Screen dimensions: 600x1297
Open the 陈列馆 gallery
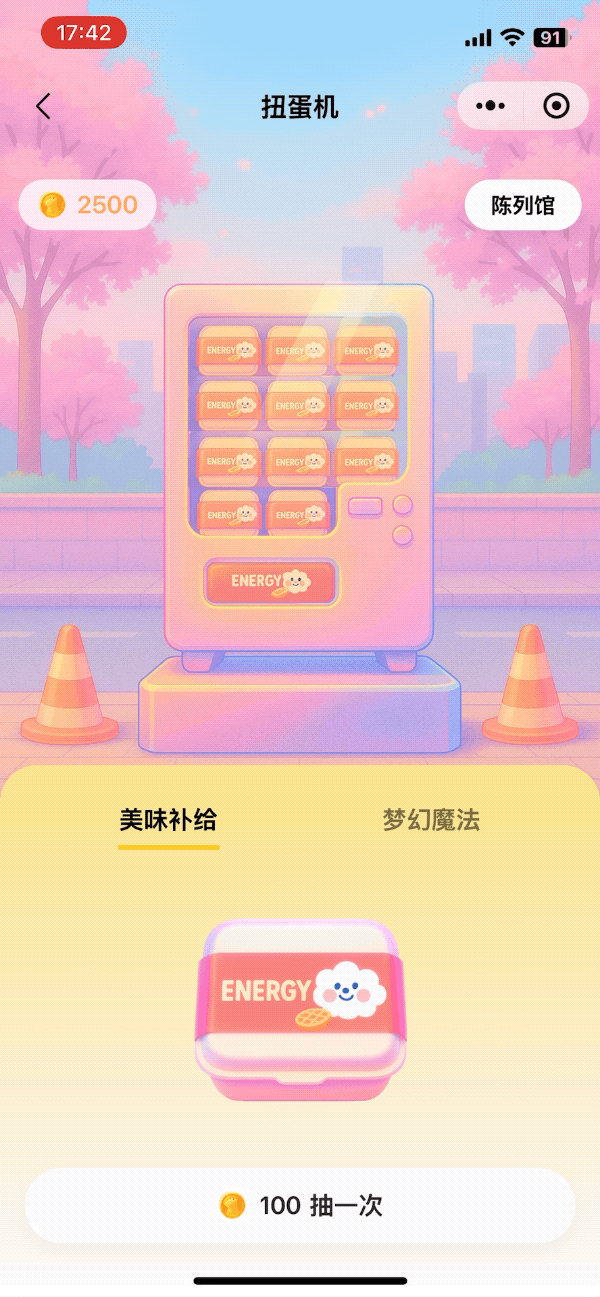coord(522,206)
